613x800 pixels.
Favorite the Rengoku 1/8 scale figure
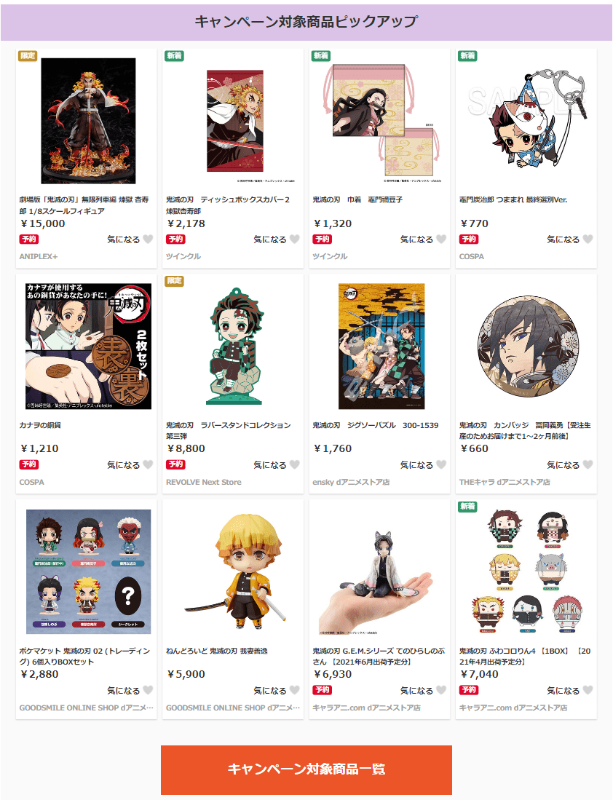[147, 240]
